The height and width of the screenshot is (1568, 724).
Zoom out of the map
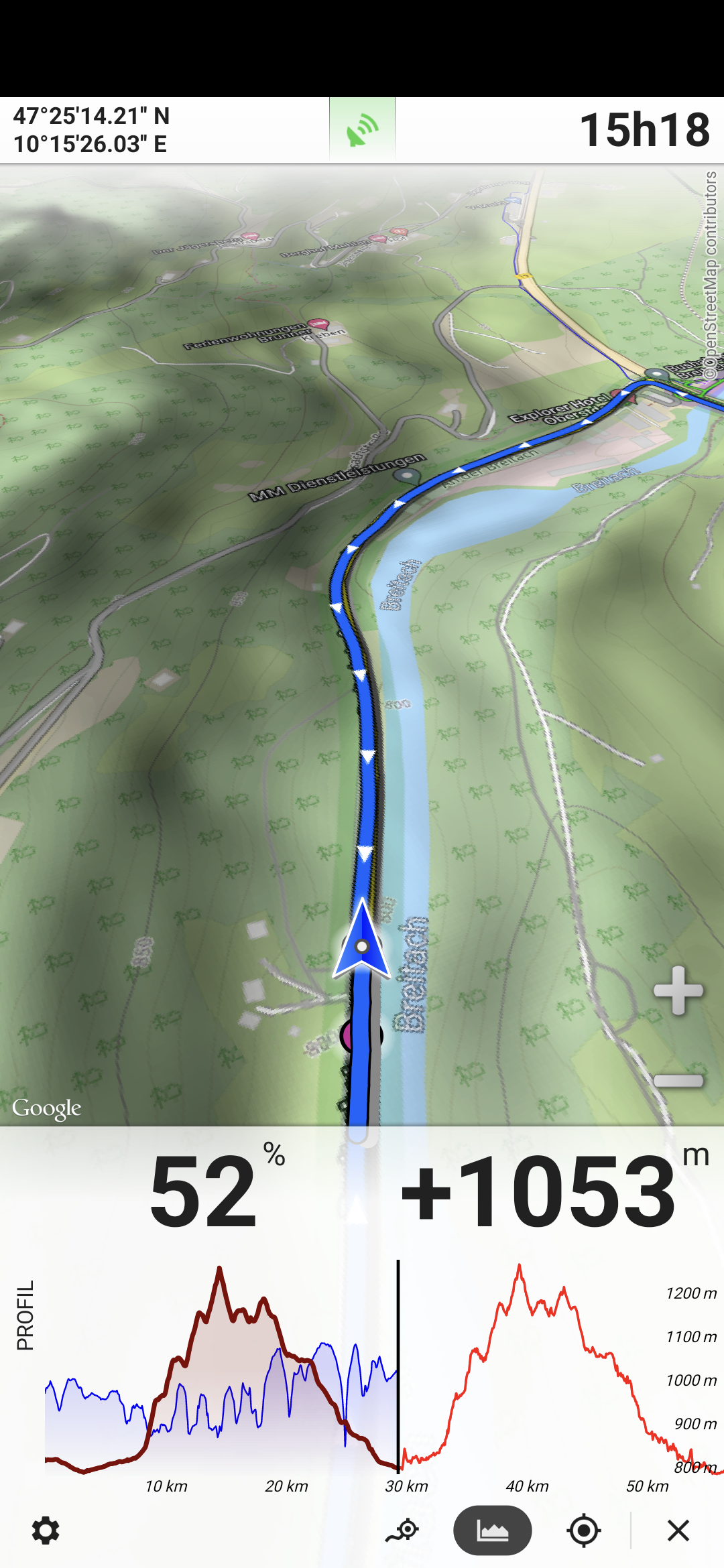tap(678, 1081)
